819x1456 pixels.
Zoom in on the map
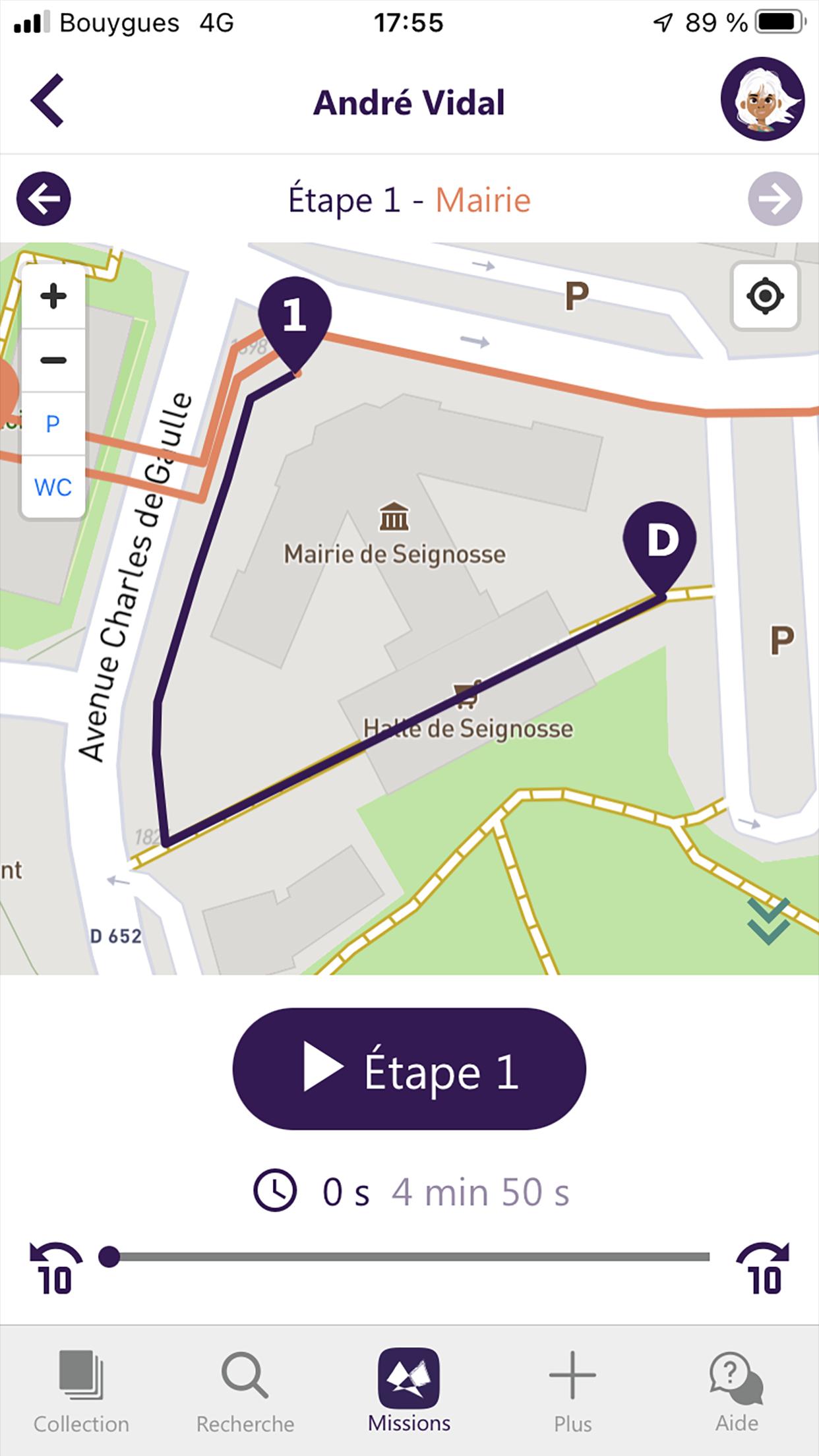(53, 296)
